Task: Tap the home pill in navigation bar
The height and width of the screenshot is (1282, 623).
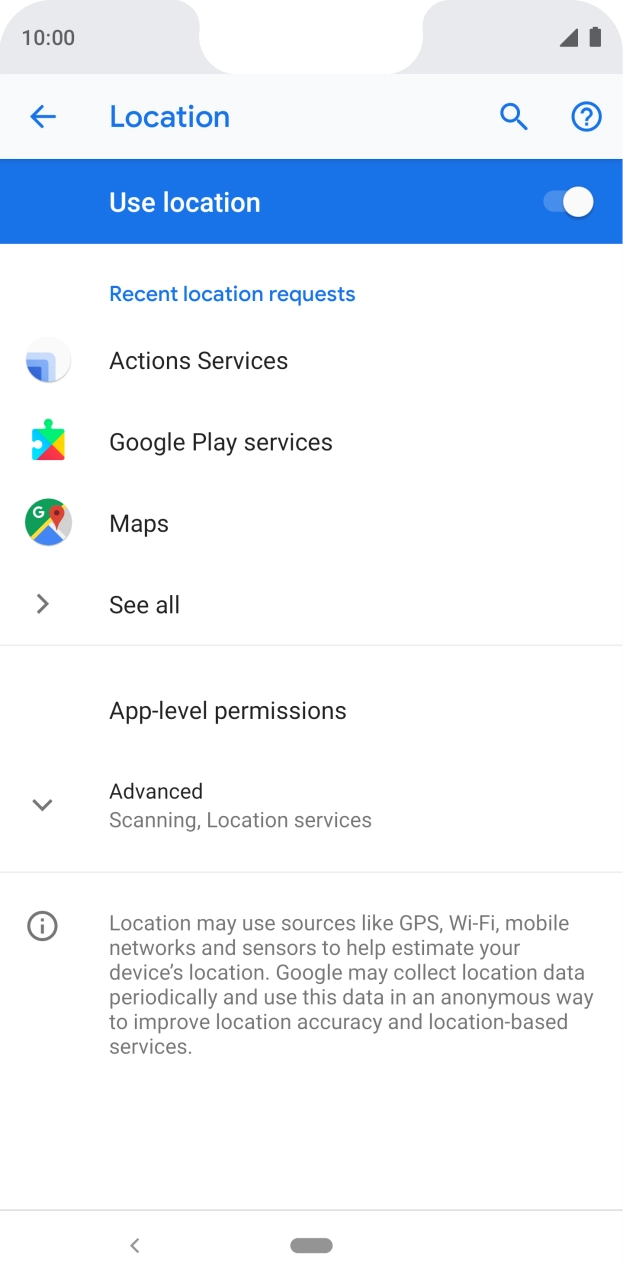Action: [x=311, y=1245]
